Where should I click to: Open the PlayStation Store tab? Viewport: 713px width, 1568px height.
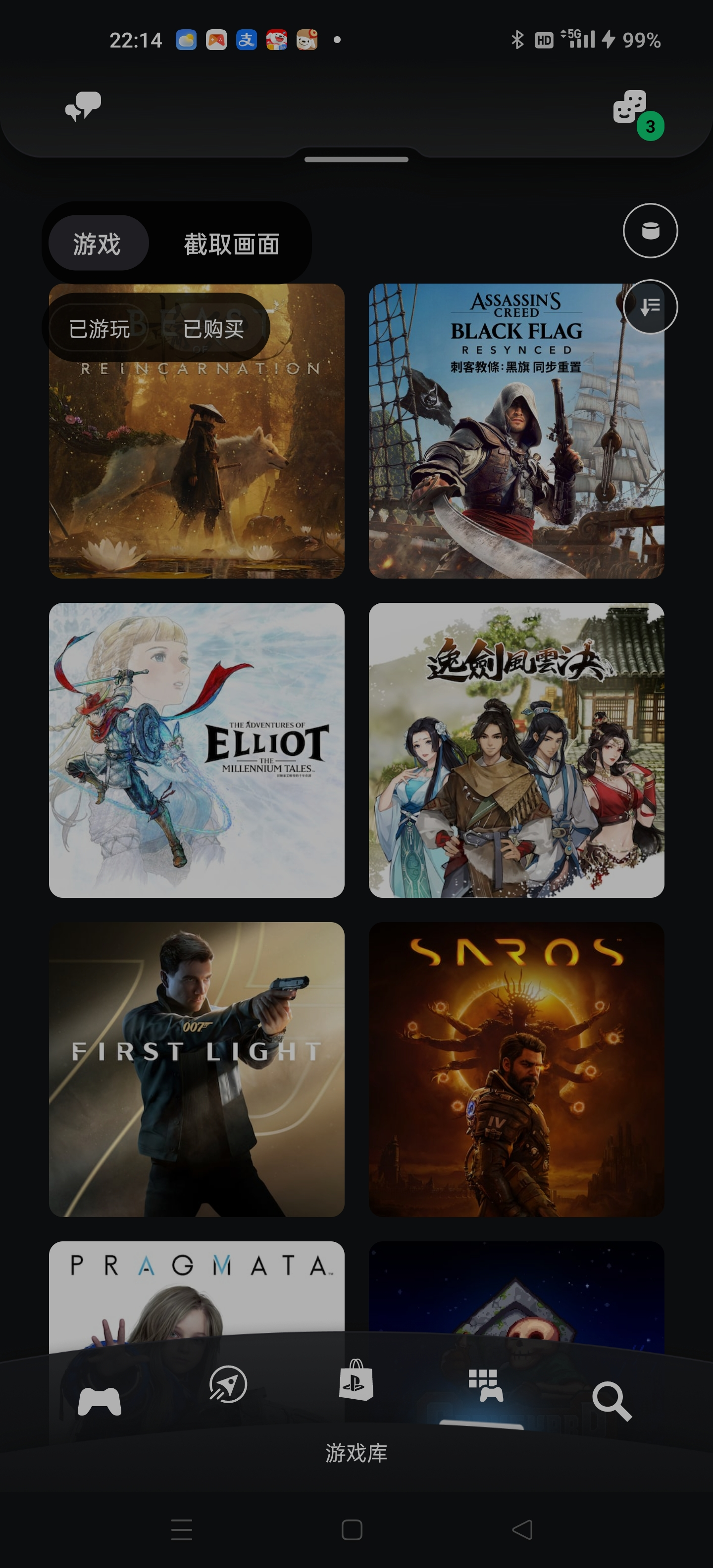(x=356, y=1380)
